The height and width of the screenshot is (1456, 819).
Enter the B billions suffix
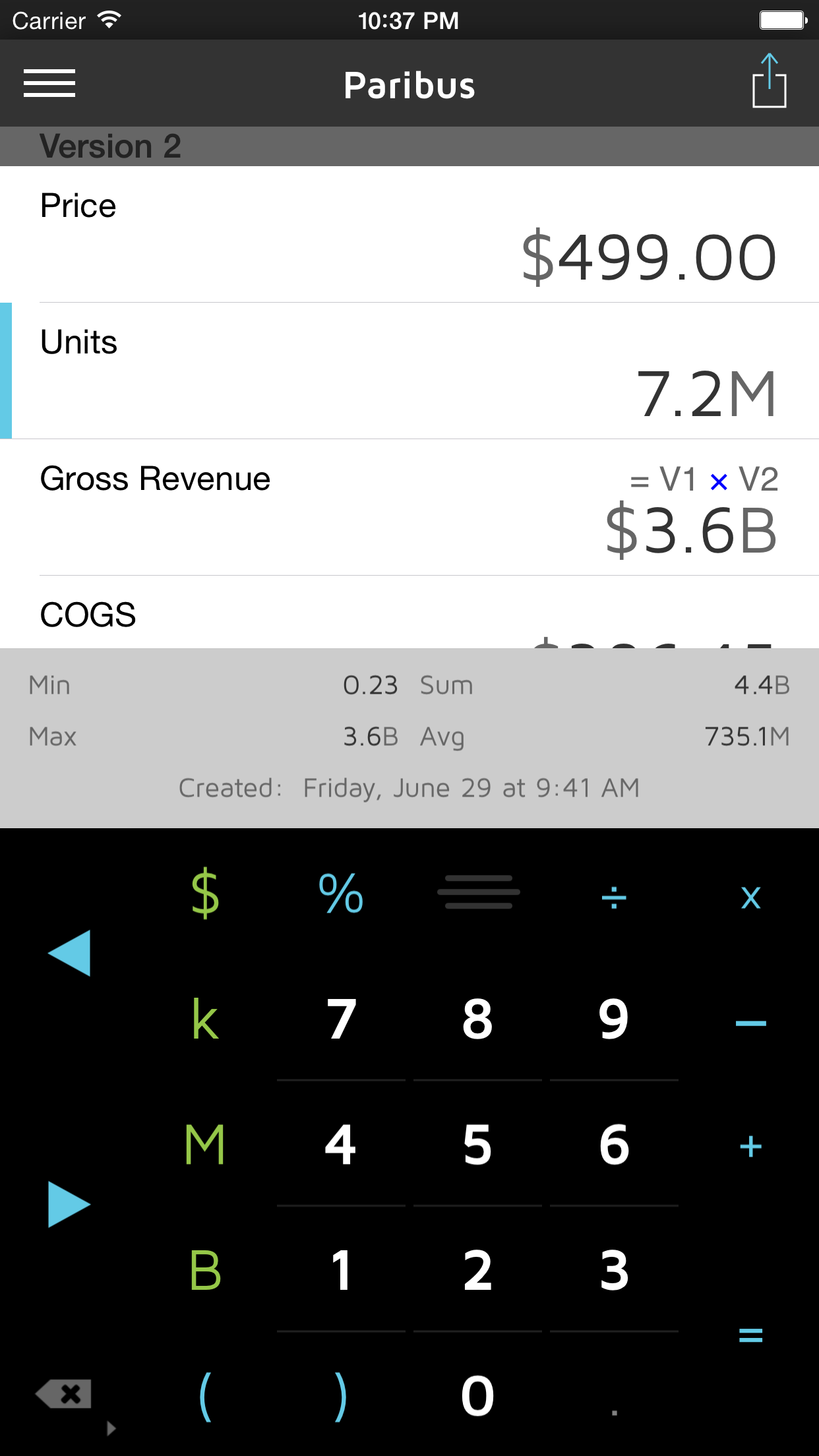(205, 1271)
